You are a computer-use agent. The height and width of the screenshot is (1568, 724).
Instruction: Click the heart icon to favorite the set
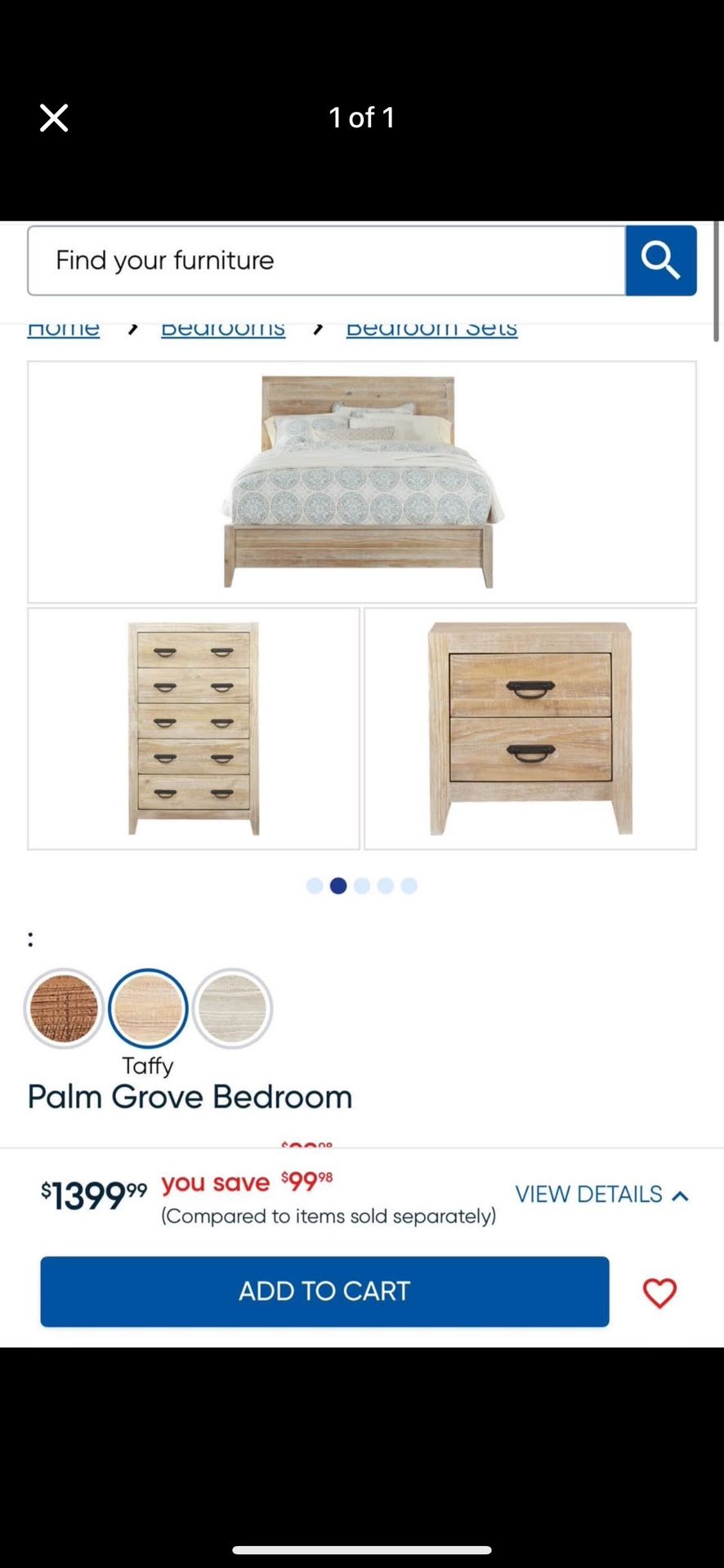659,1293
